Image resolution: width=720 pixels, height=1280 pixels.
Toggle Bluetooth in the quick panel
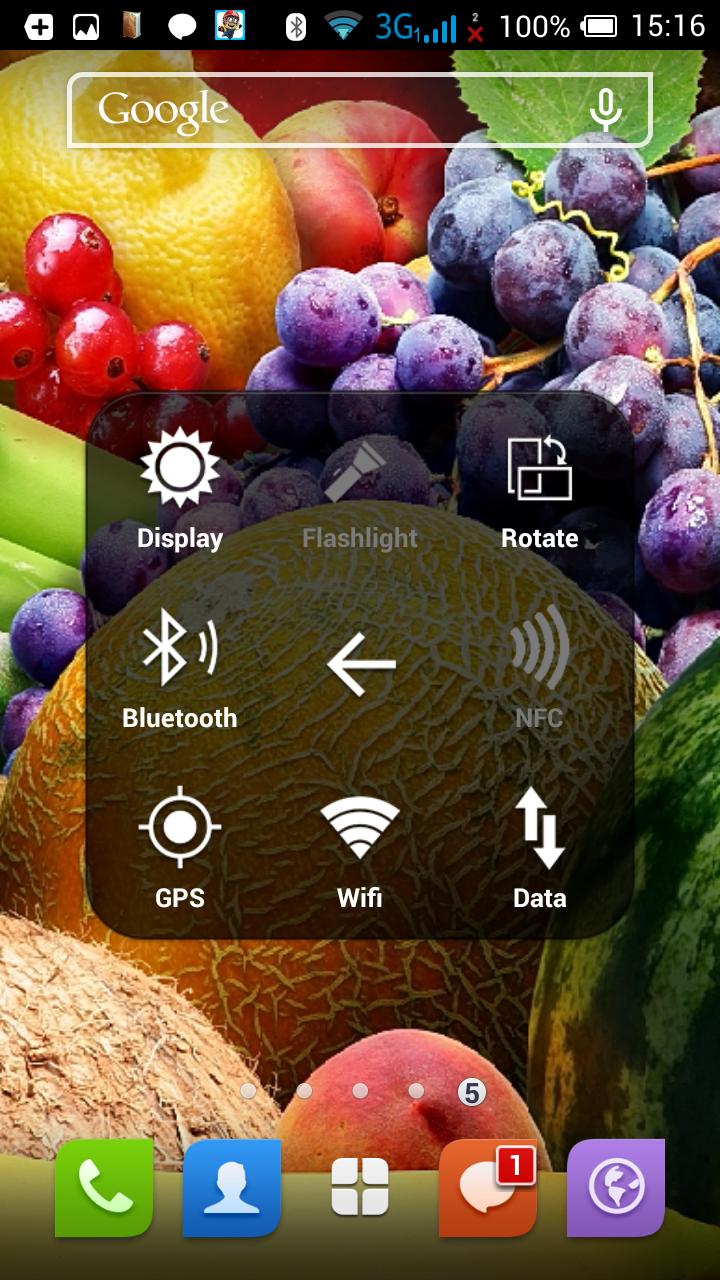(x=180, y=668)
